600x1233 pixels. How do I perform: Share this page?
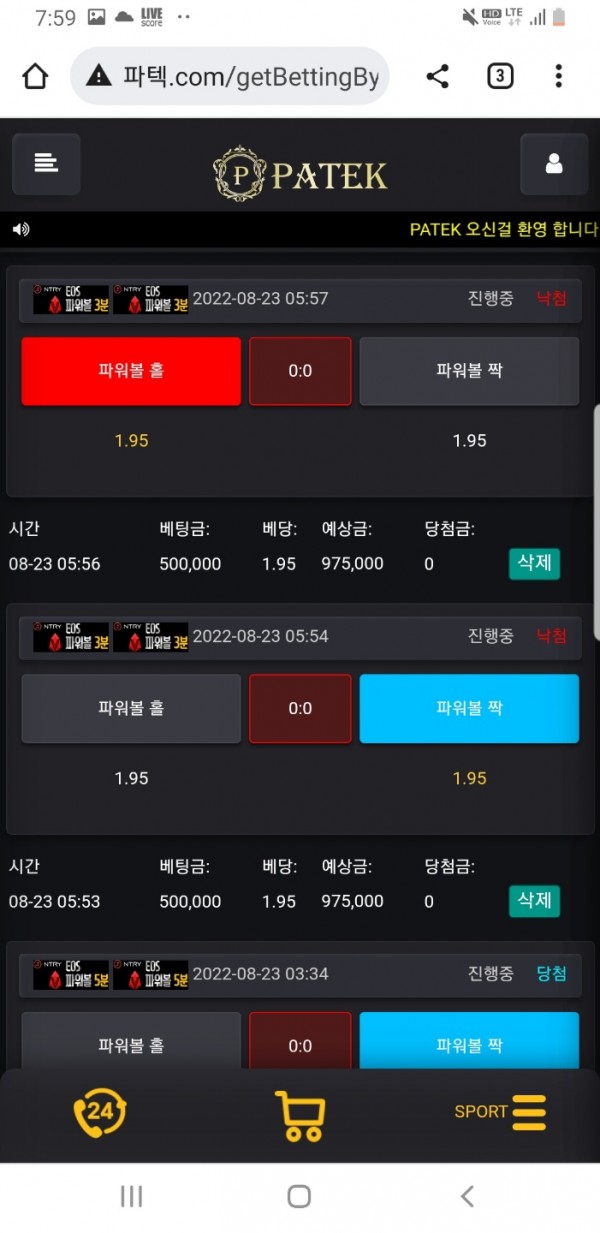pos(437,76)
